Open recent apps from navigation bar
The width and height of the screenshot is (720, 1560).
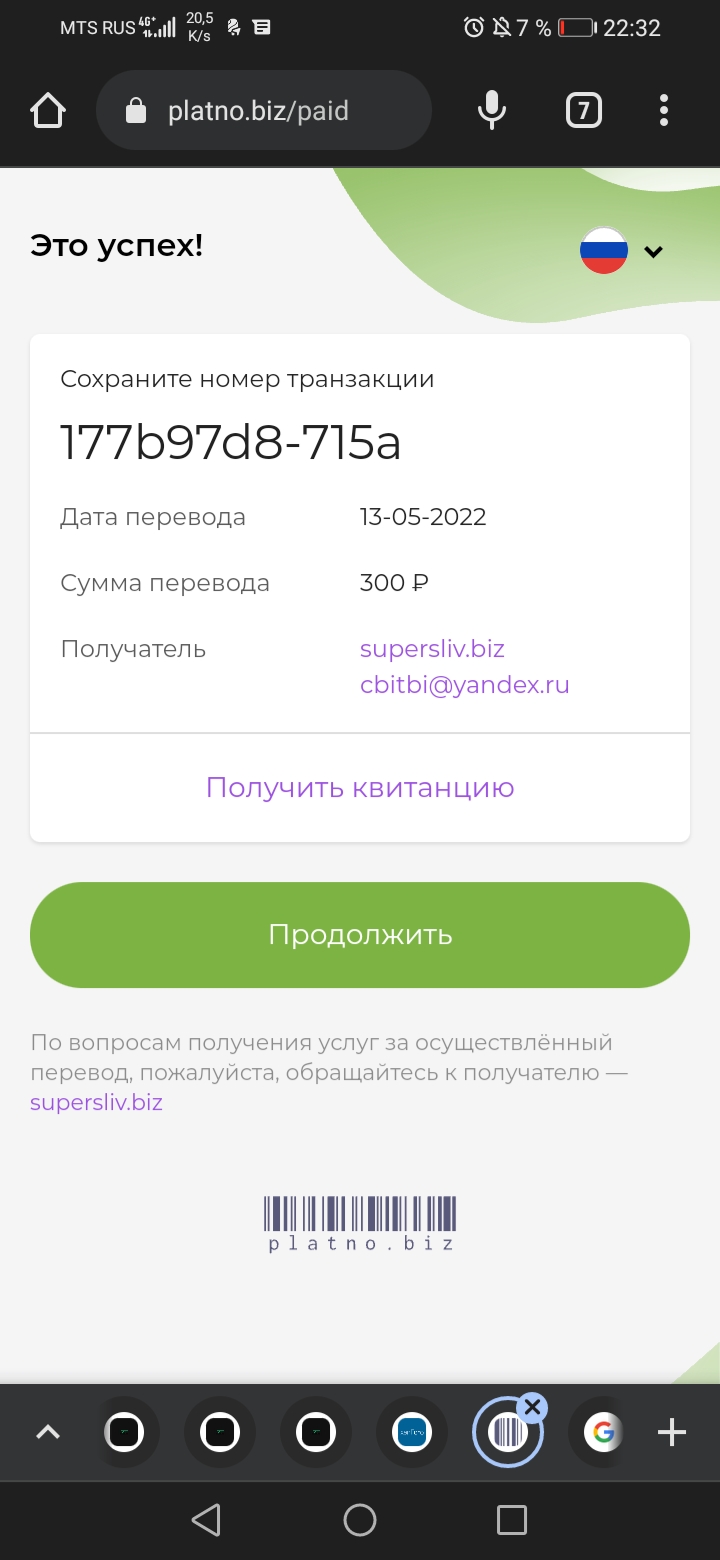(x=512, y=1520)
